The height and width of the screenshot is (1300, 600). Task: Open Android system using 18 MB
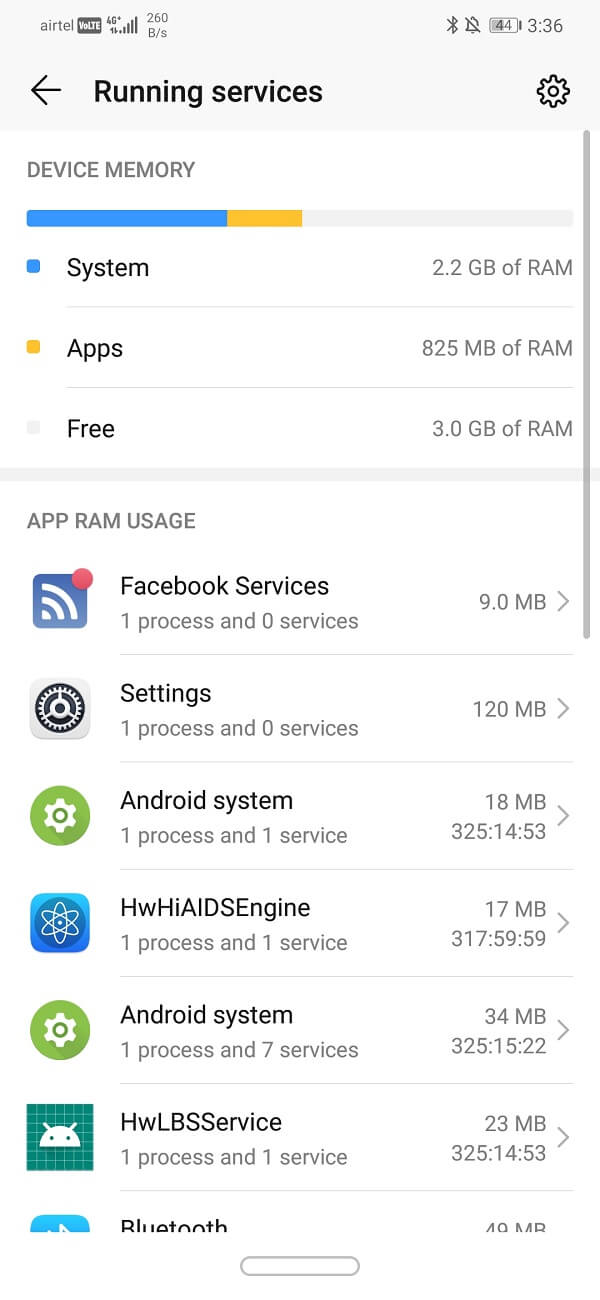[300, 816]
